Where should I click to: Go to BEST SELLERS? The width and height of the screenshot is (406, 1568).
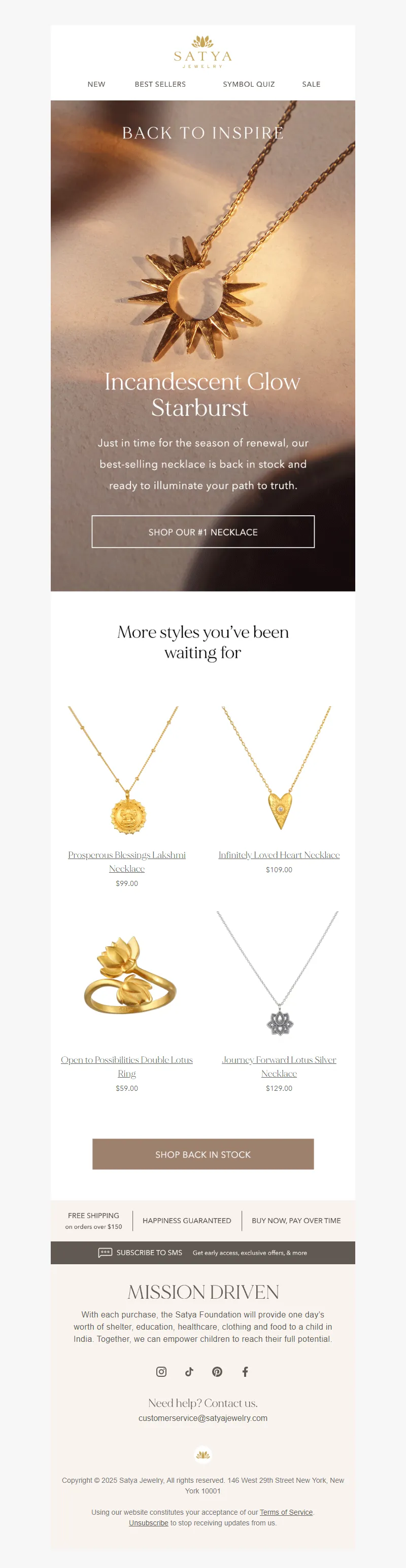pos(160,84)
